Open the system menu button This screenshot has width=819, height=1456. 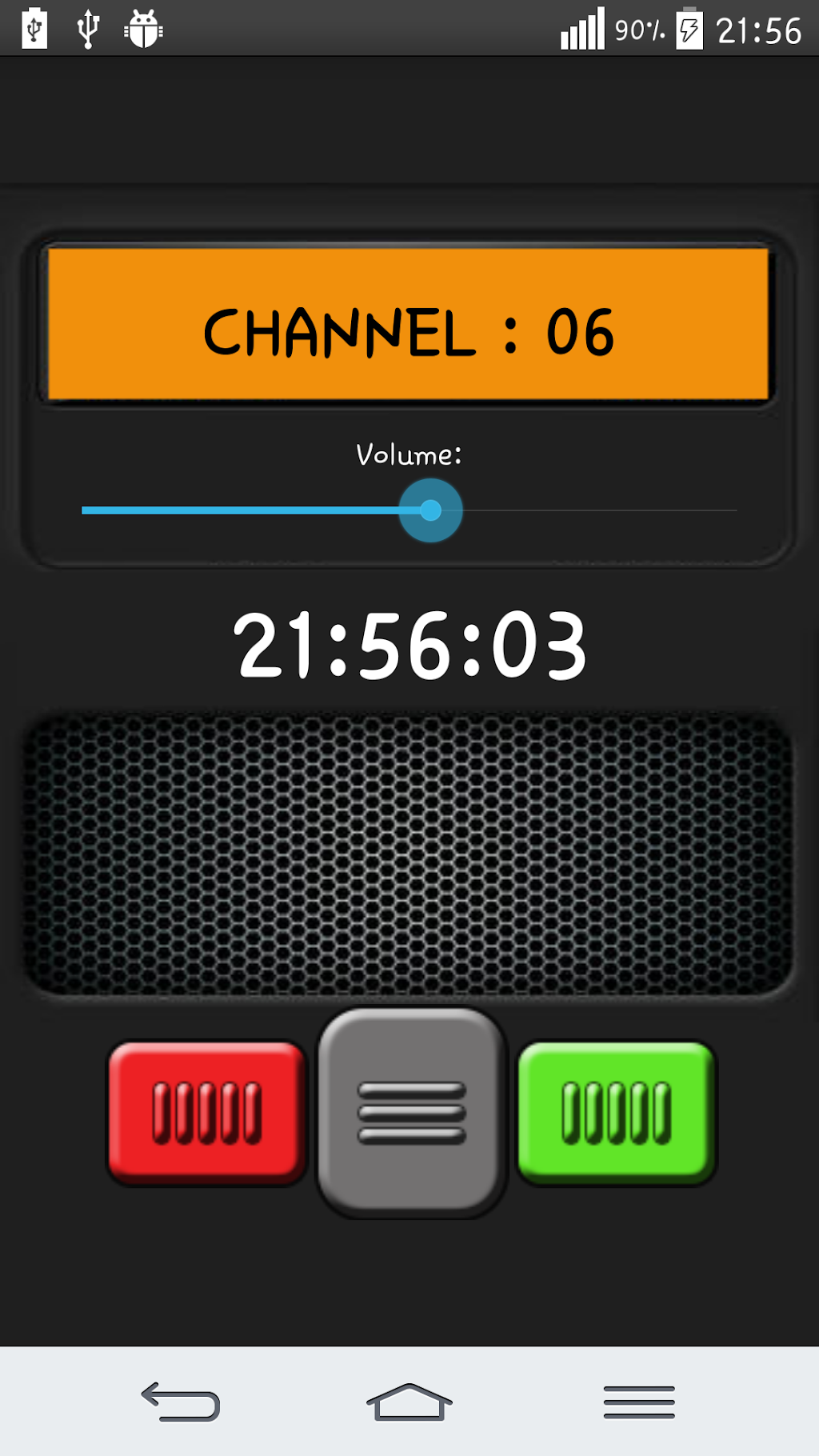(x=639, y=1402)
